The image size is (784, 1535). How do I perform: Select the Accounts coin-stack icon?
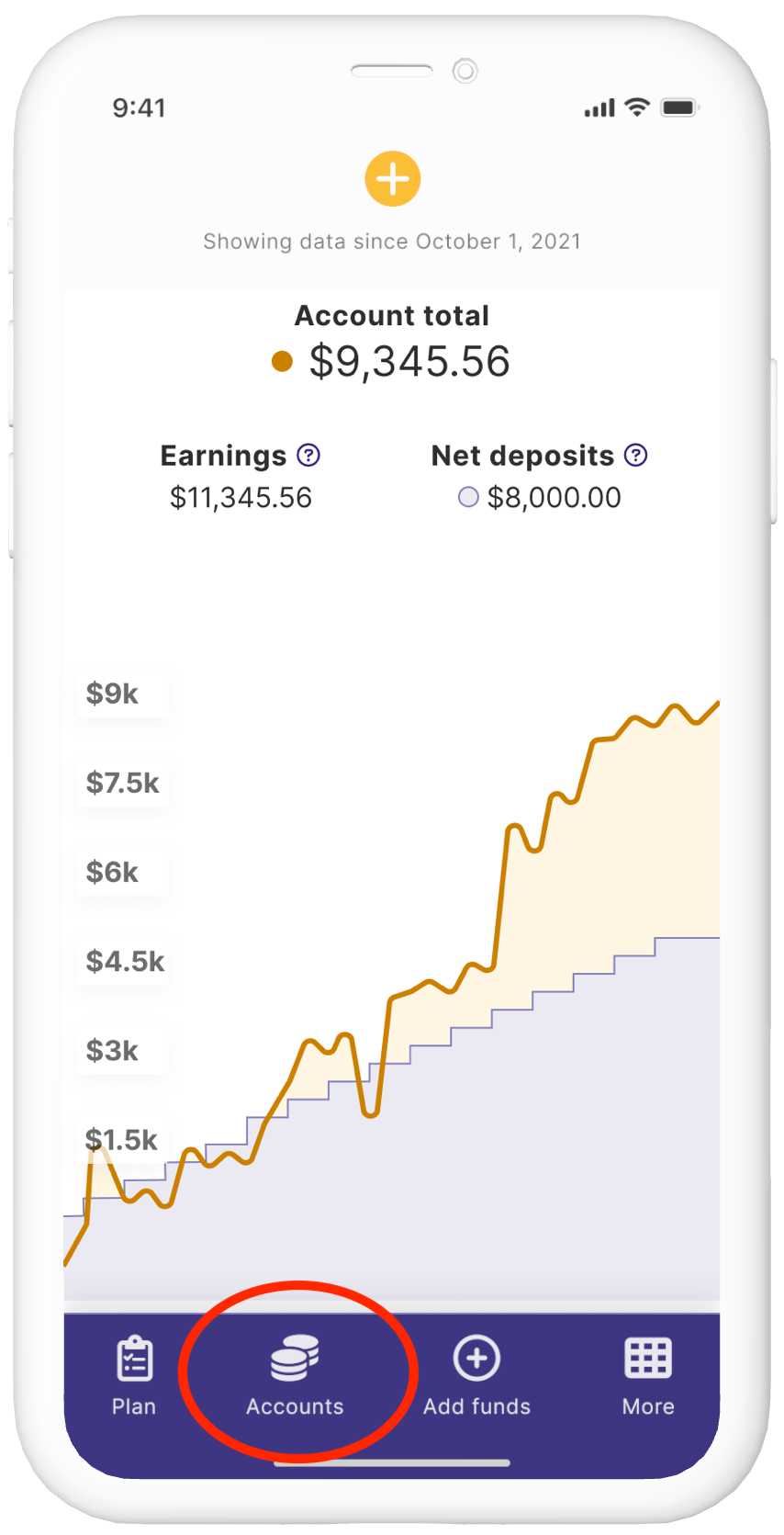pos(295,1356)
